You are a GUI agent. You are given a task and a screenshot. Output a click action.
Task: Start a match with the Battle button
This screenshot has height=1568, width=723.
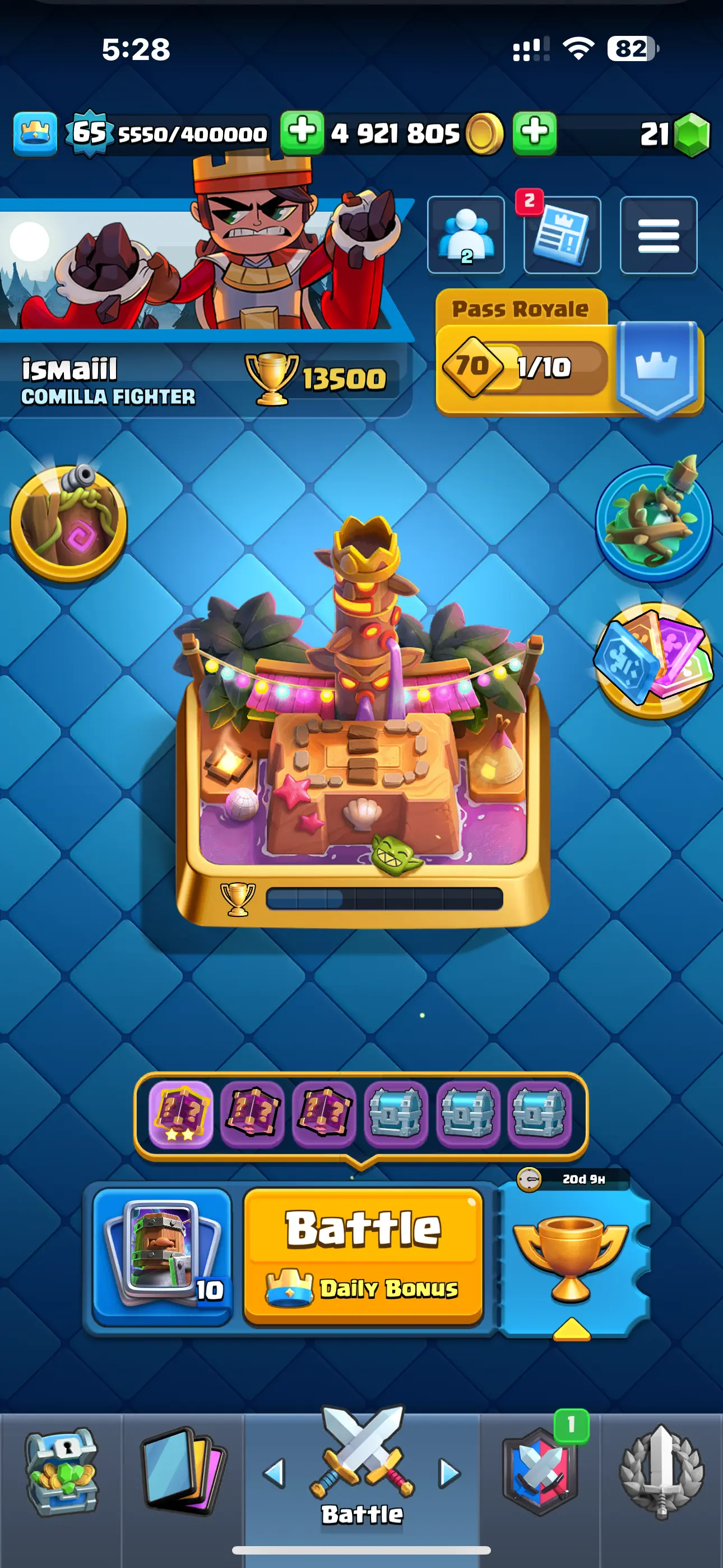363,1255
